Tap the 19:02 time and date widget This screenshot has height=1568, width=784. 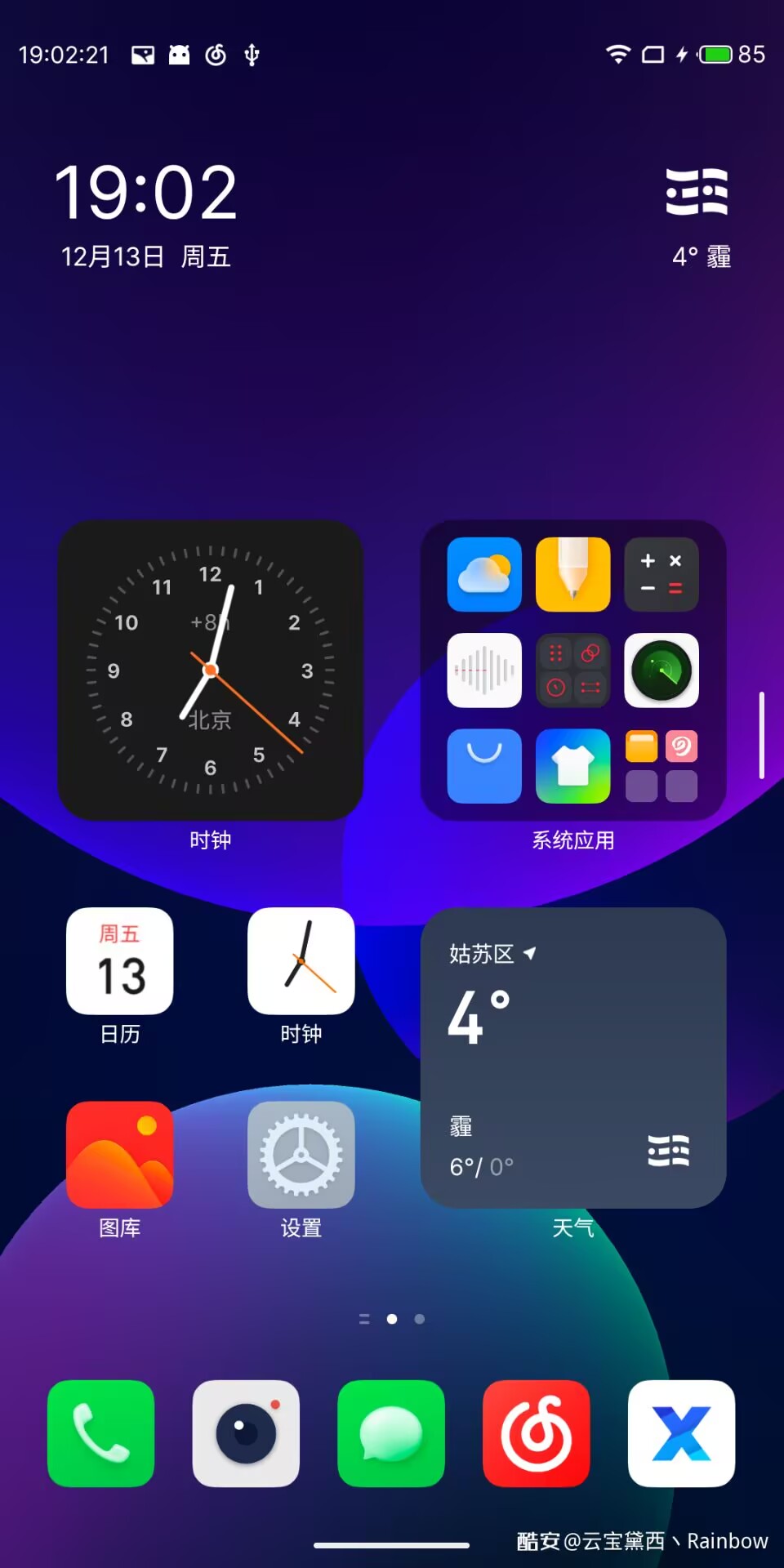click(x=147, y=214)
